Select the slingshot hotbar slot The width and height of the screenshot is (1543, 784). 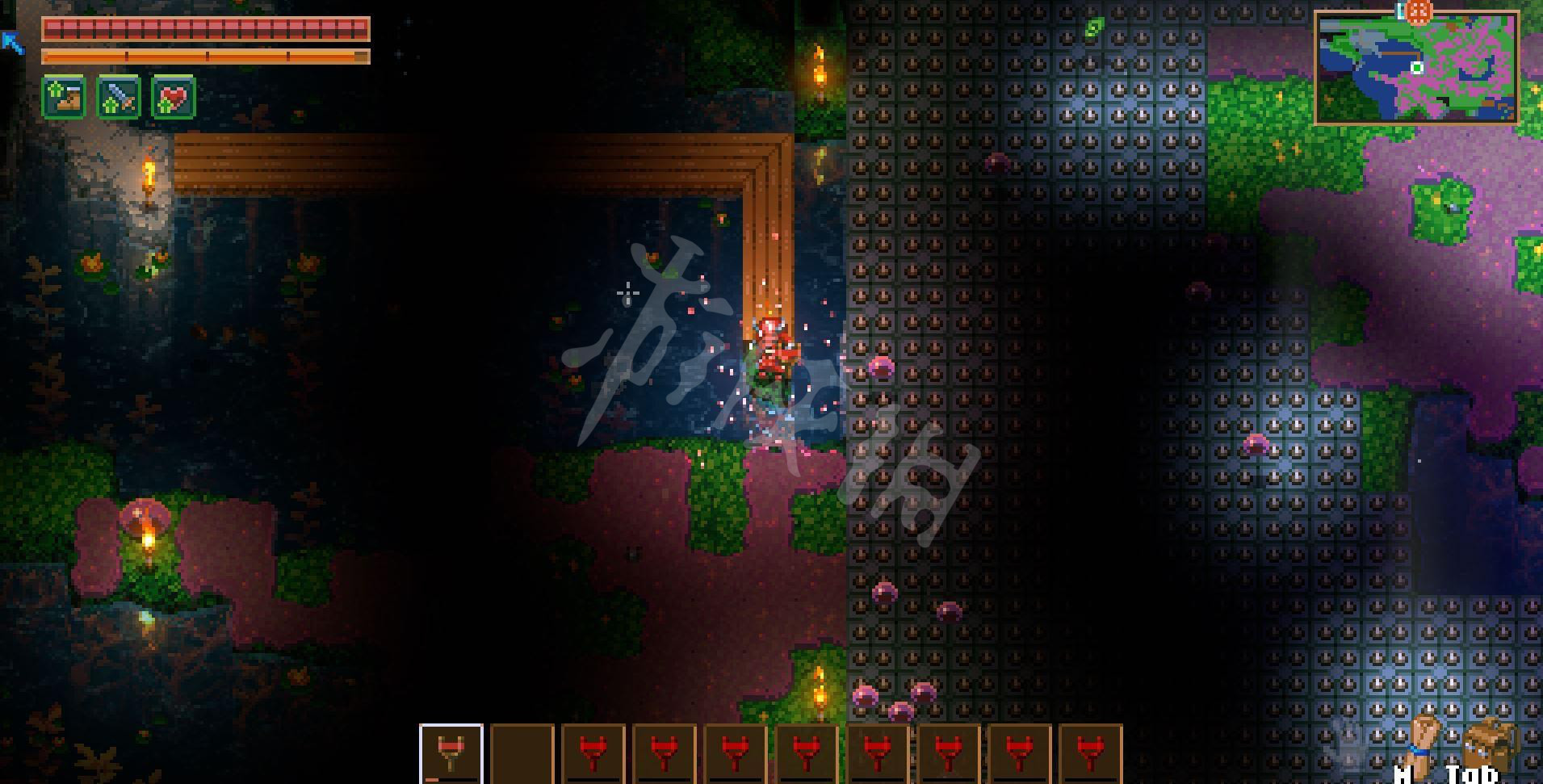coord(451,753)
